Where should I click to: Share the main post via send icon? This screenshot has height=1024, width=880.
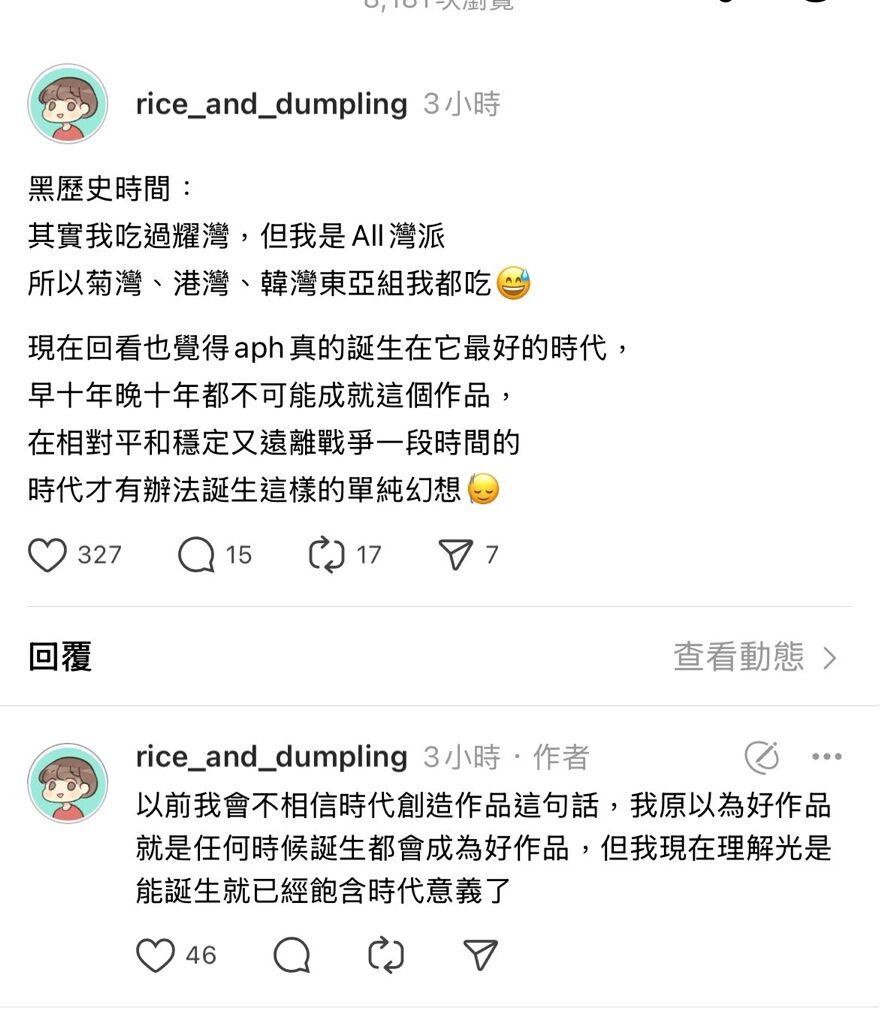(x=456, y=555)
